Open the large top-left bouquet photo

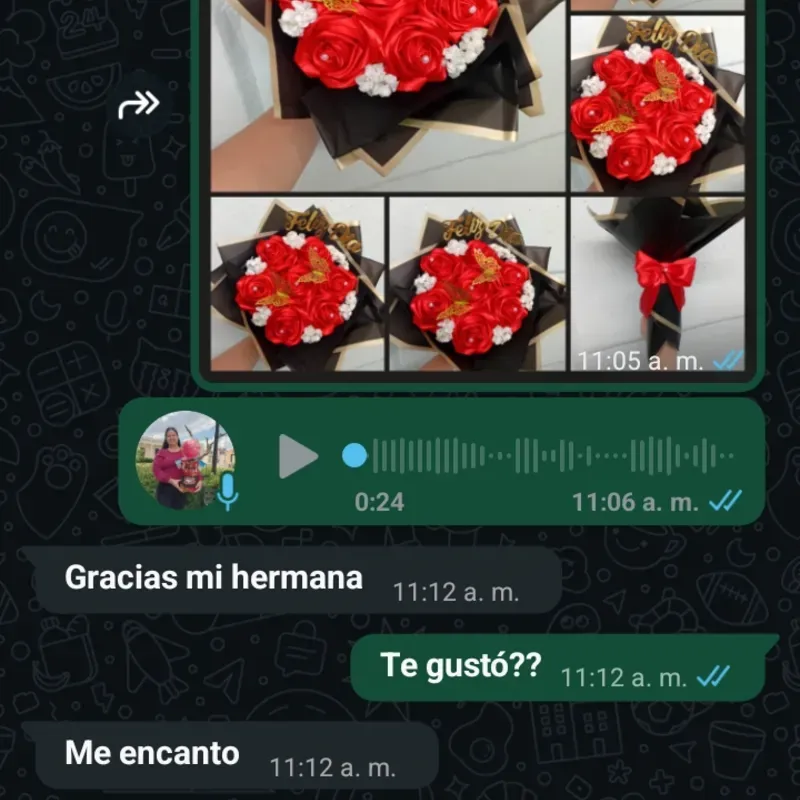(x=388, y=90)
